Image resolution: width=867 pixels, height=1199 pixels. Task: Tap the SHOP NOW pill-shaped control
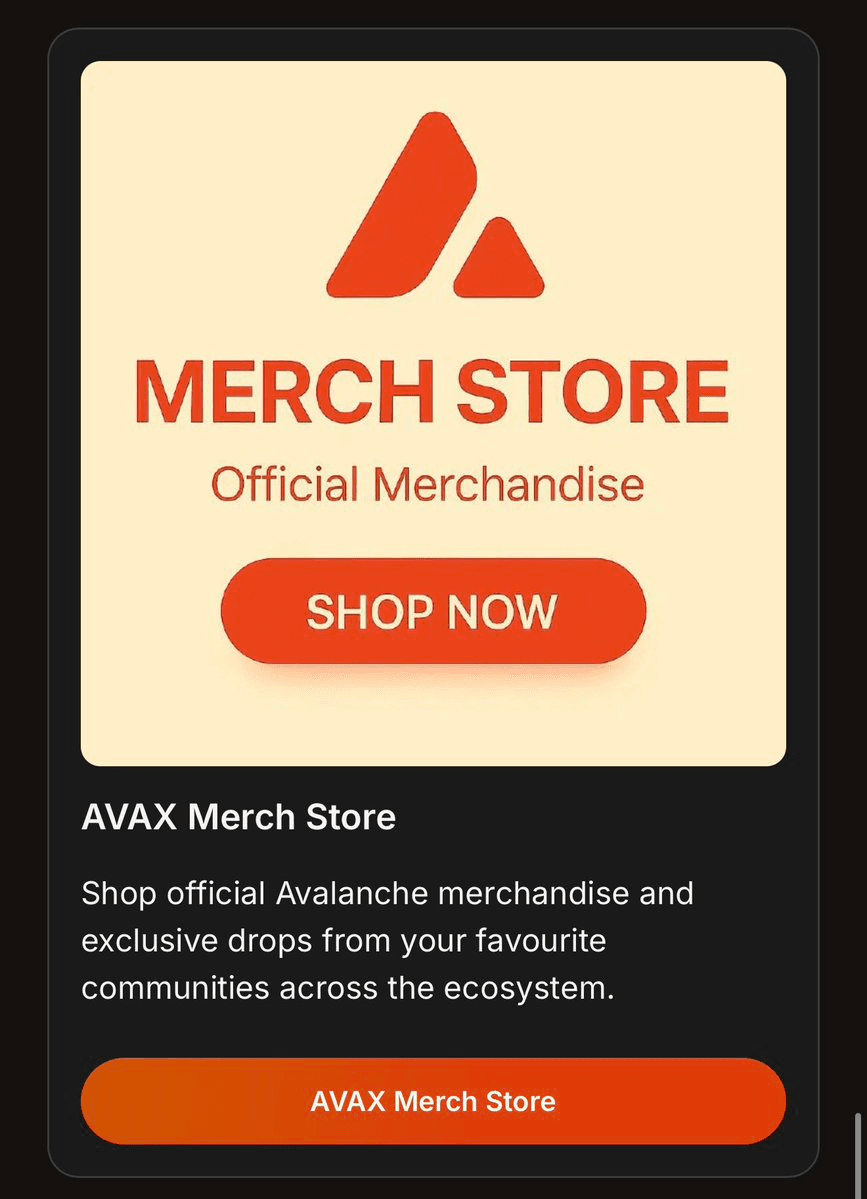click(x=432, y=609)
